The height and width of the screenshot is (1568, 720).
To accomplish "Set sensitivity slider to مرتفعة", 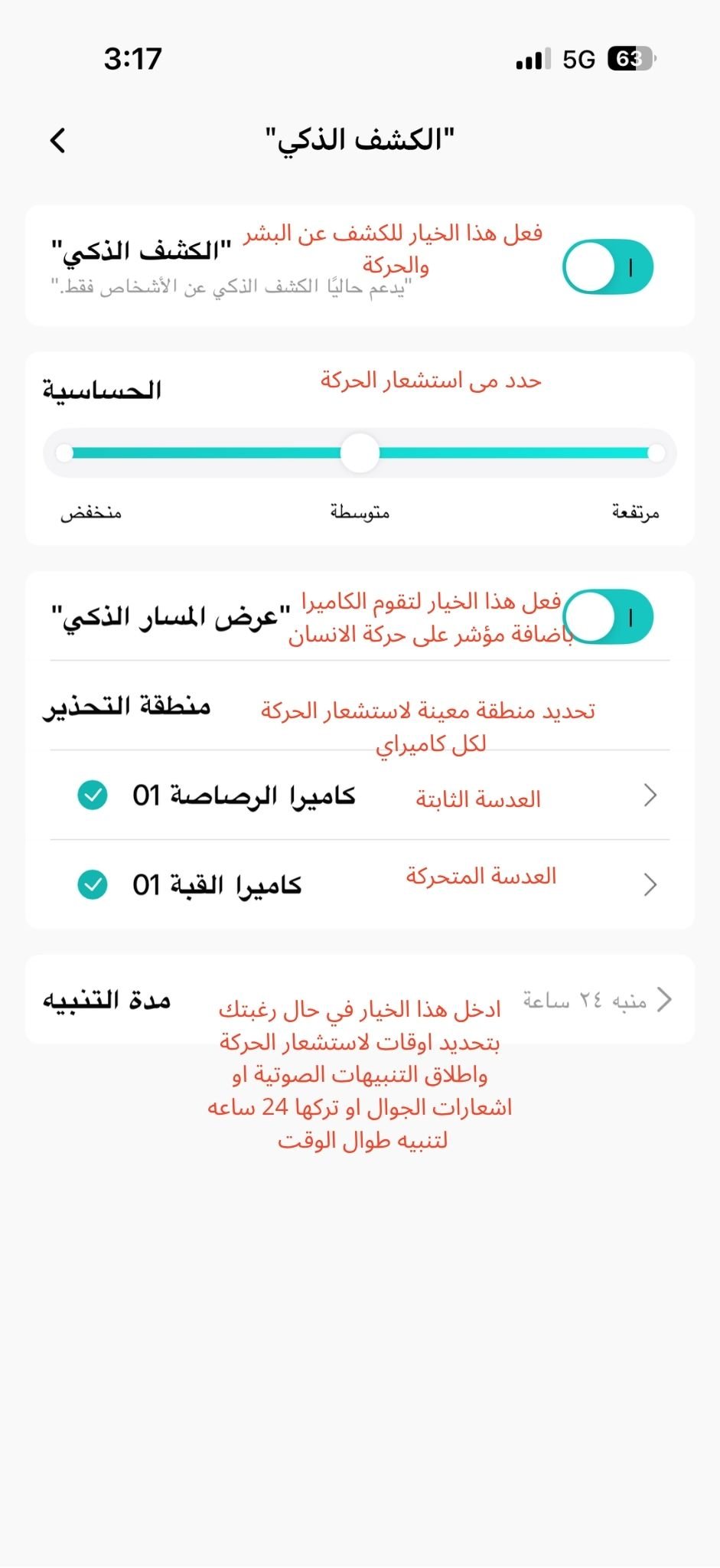I will pyautogui.click(x=656, y=453).
